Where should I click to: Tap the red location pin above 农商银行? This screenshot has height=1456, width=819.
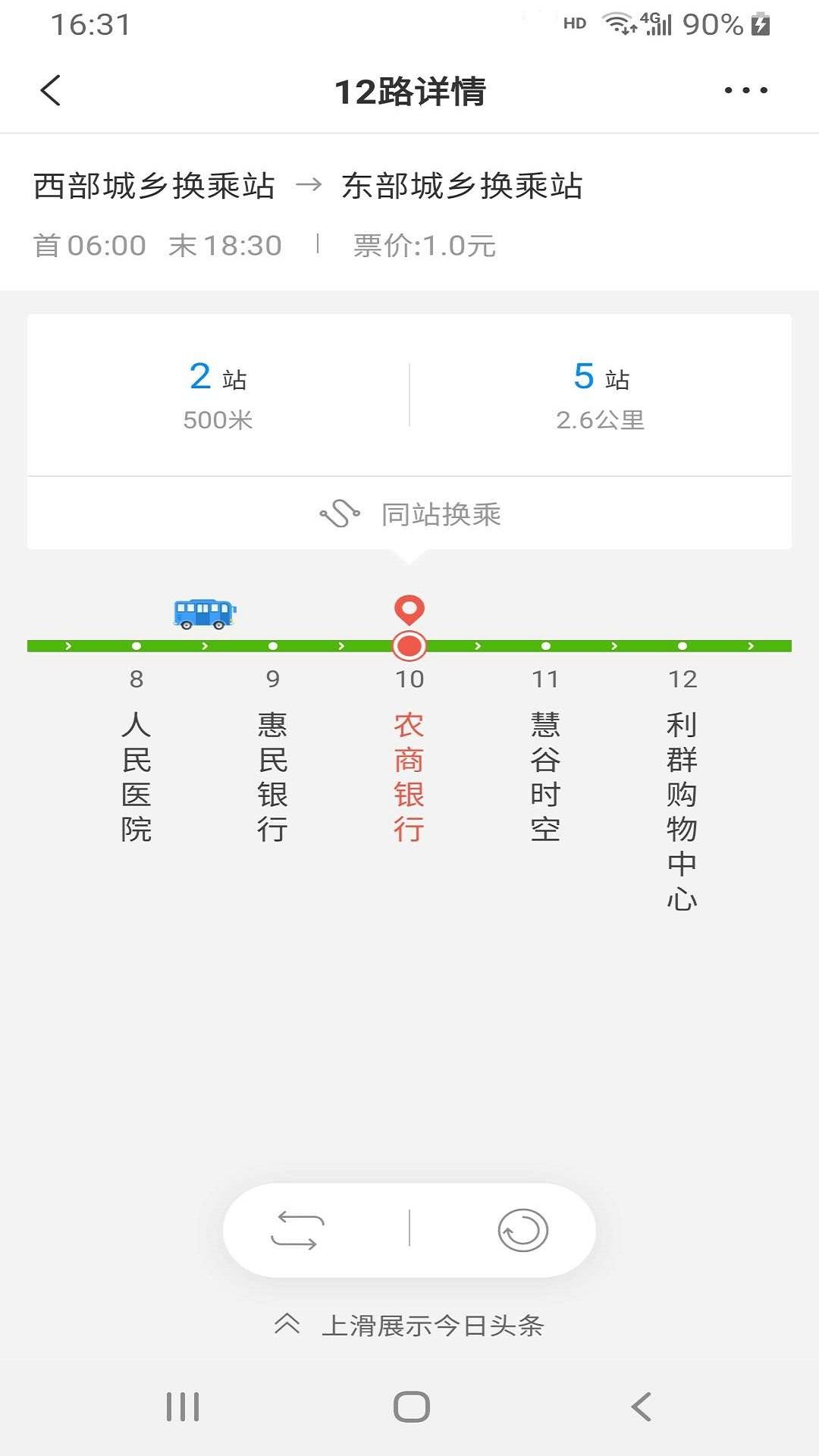(x=409, y=610)
